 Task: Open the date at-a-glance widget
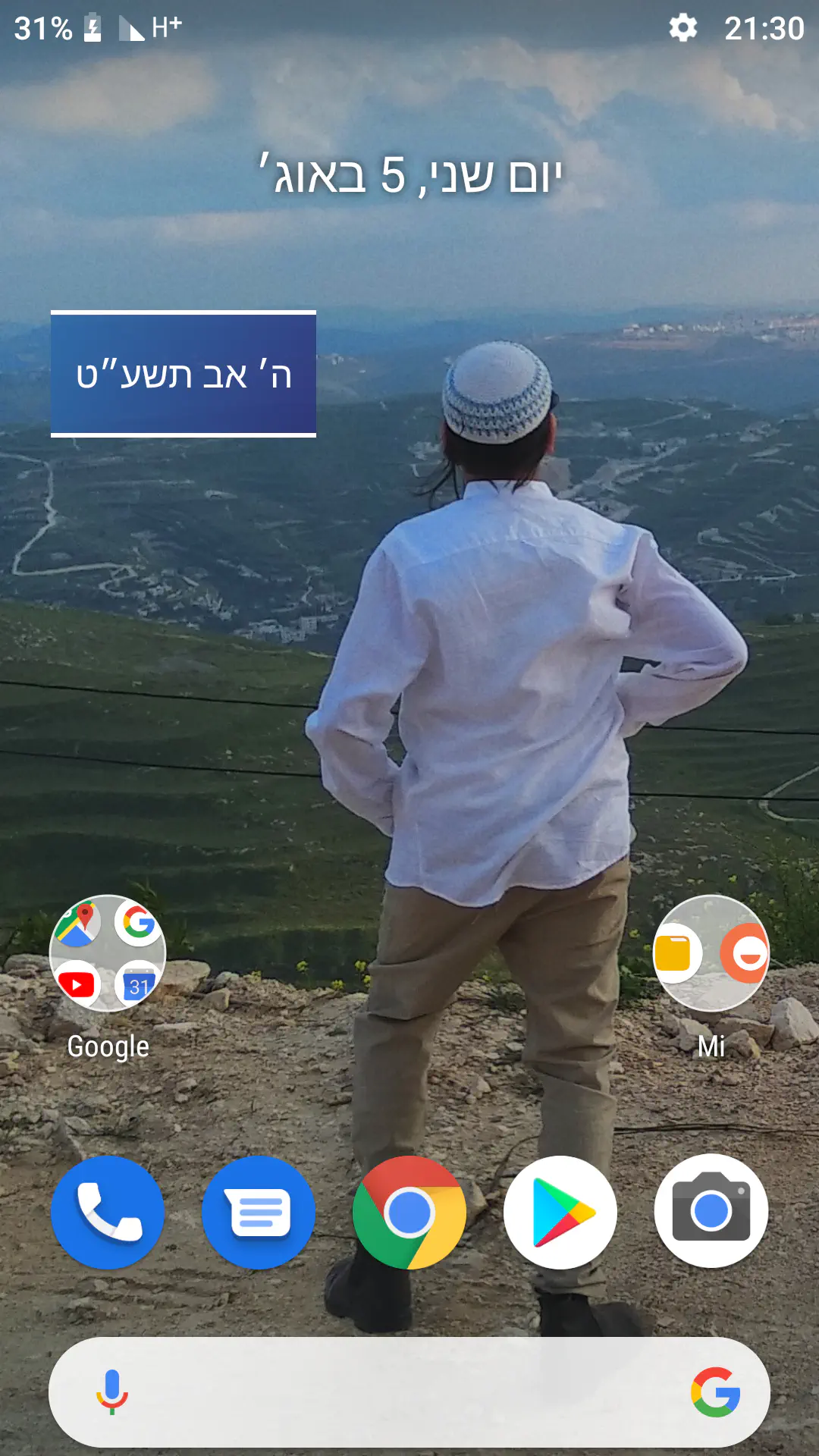[409, 176]
